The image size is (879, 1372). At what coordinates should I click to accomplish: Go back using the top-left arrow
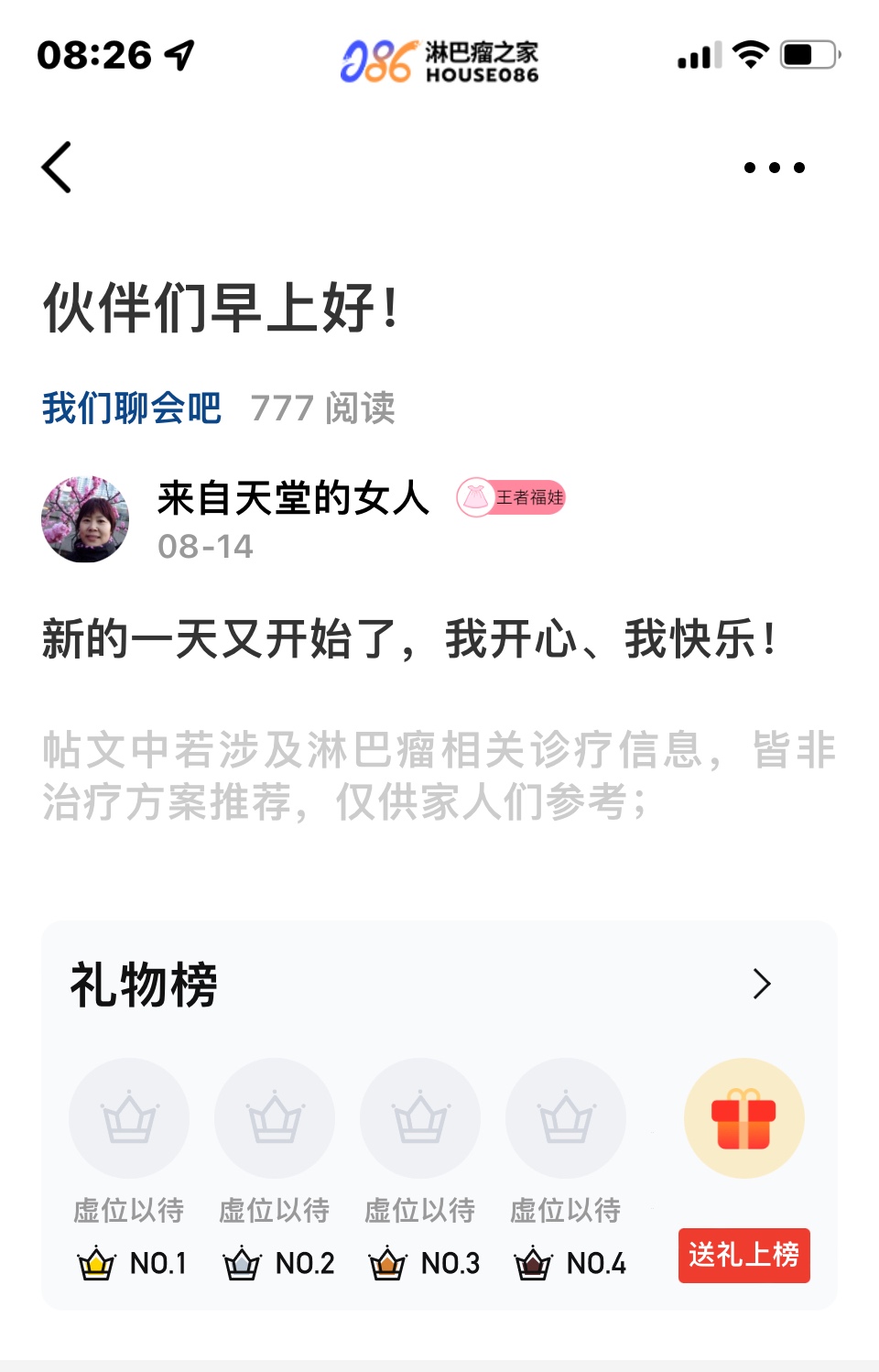(x=57, y=168)
